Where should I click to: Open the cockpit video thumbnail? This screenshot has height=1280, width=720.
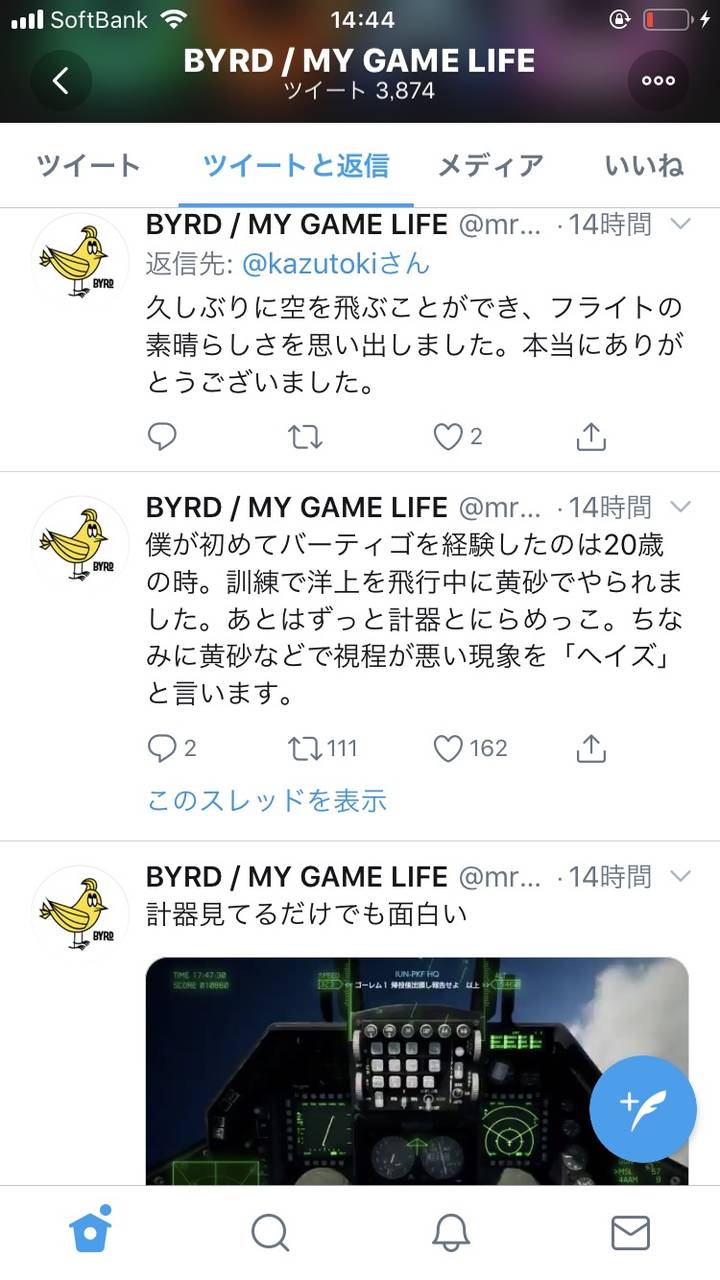417,1071
